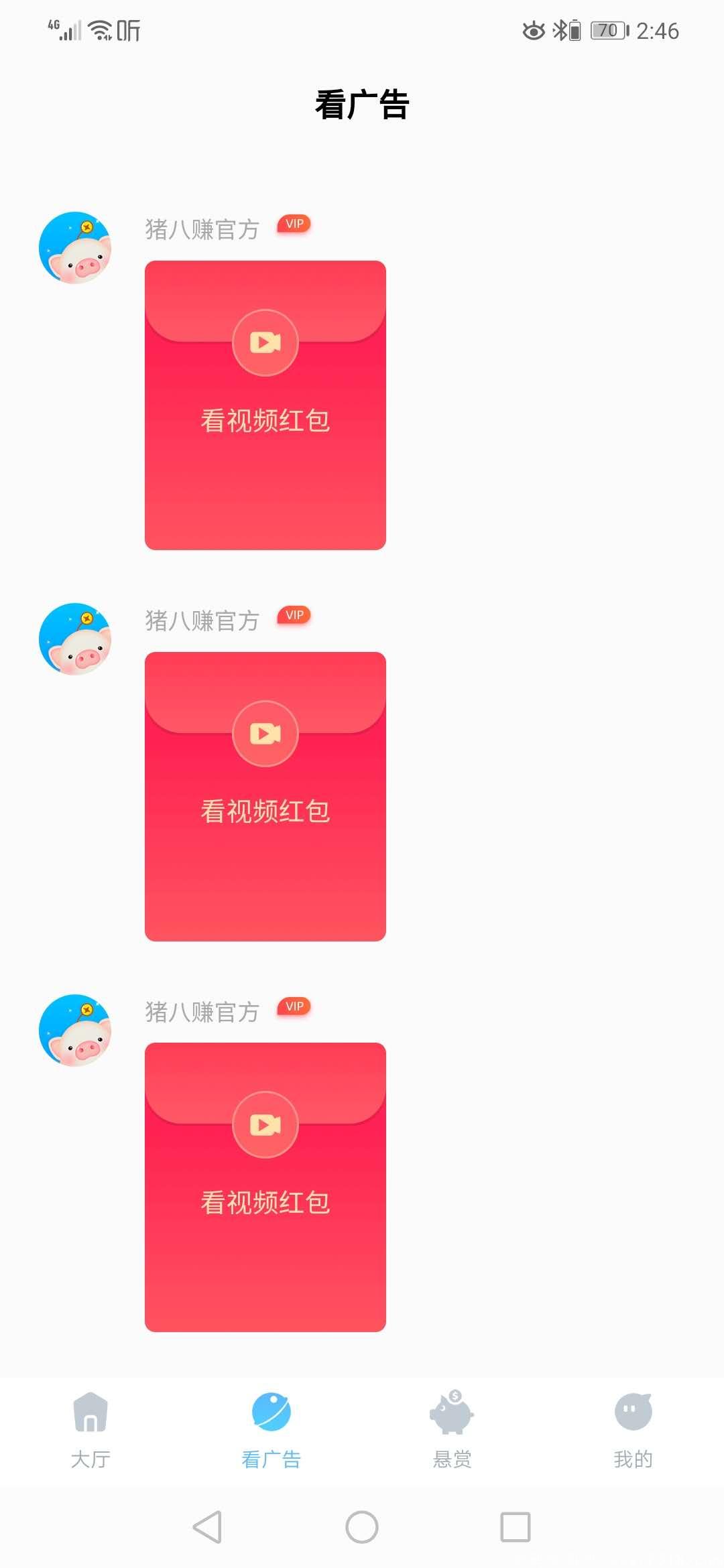This screenshot has height=1568, width=724.
Task: Open the second 看视频红包 red envelope
Action: (265, 796)
